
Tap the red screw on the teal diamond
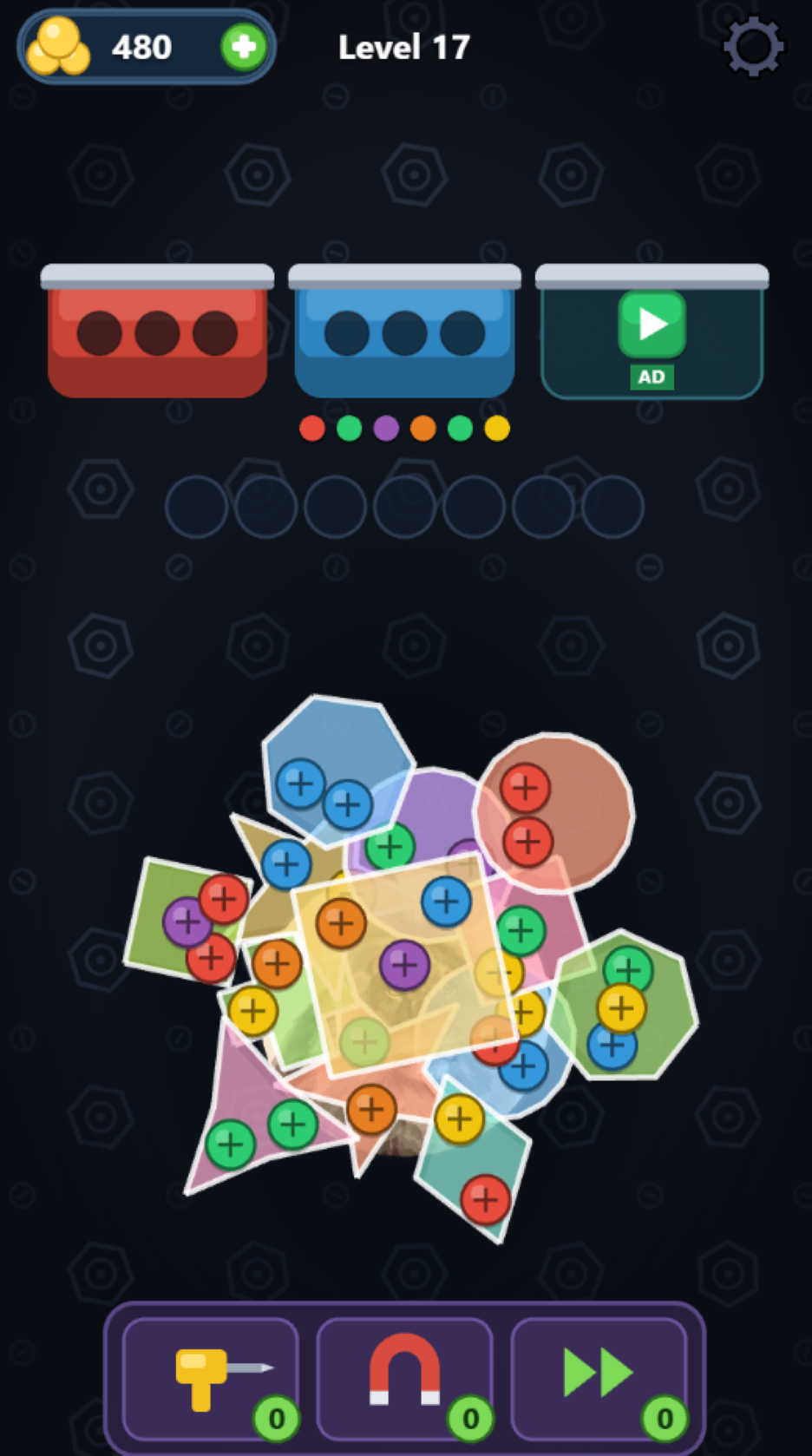tap(485, 1199)
